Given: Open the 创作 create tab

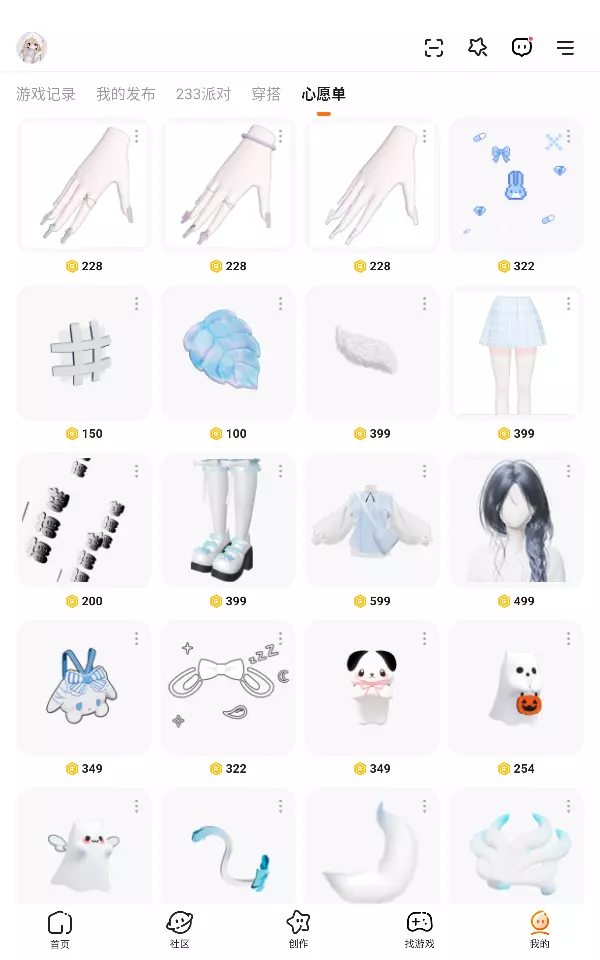Looking at the screenshot, I should click(298, 929).
